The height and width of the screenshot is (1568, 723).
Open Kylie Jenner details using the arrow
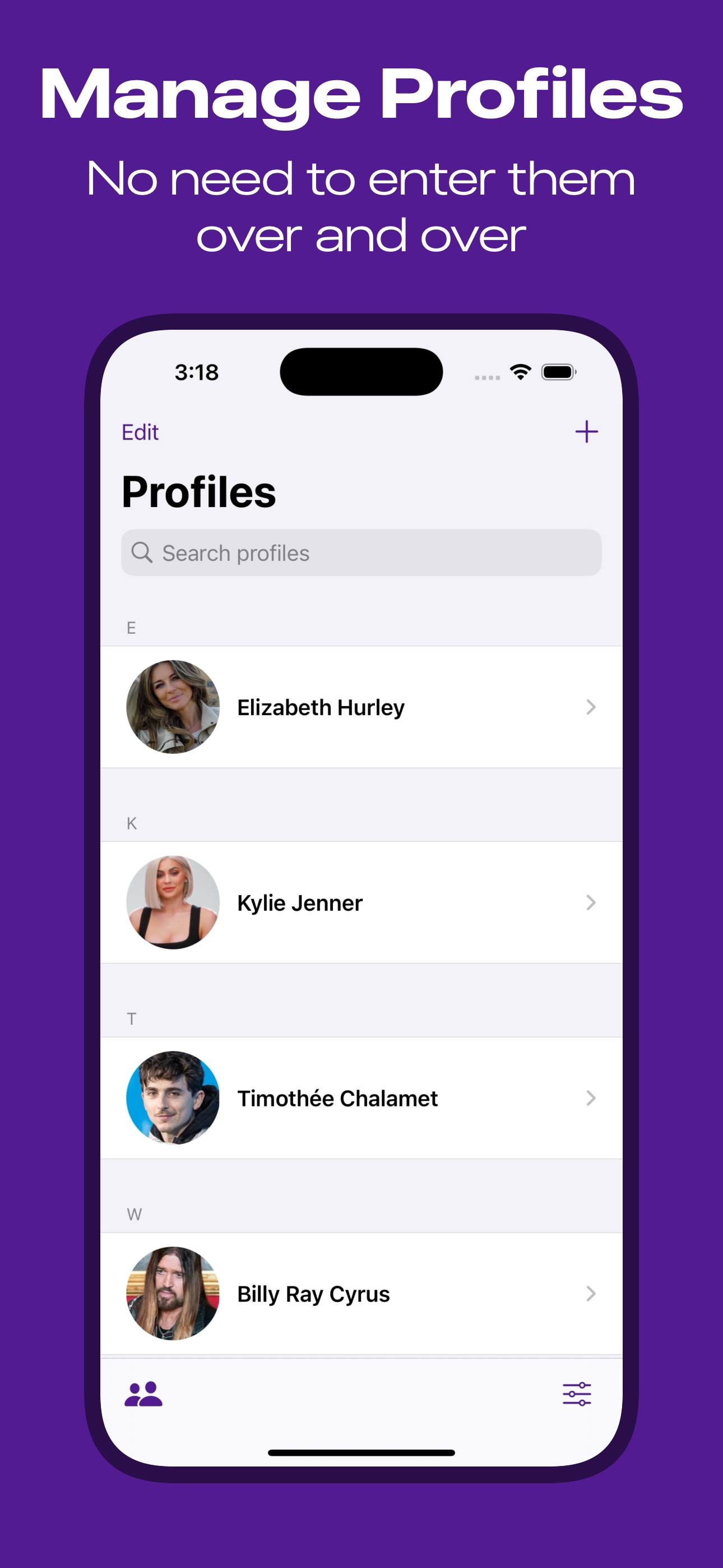click(591, 903)
